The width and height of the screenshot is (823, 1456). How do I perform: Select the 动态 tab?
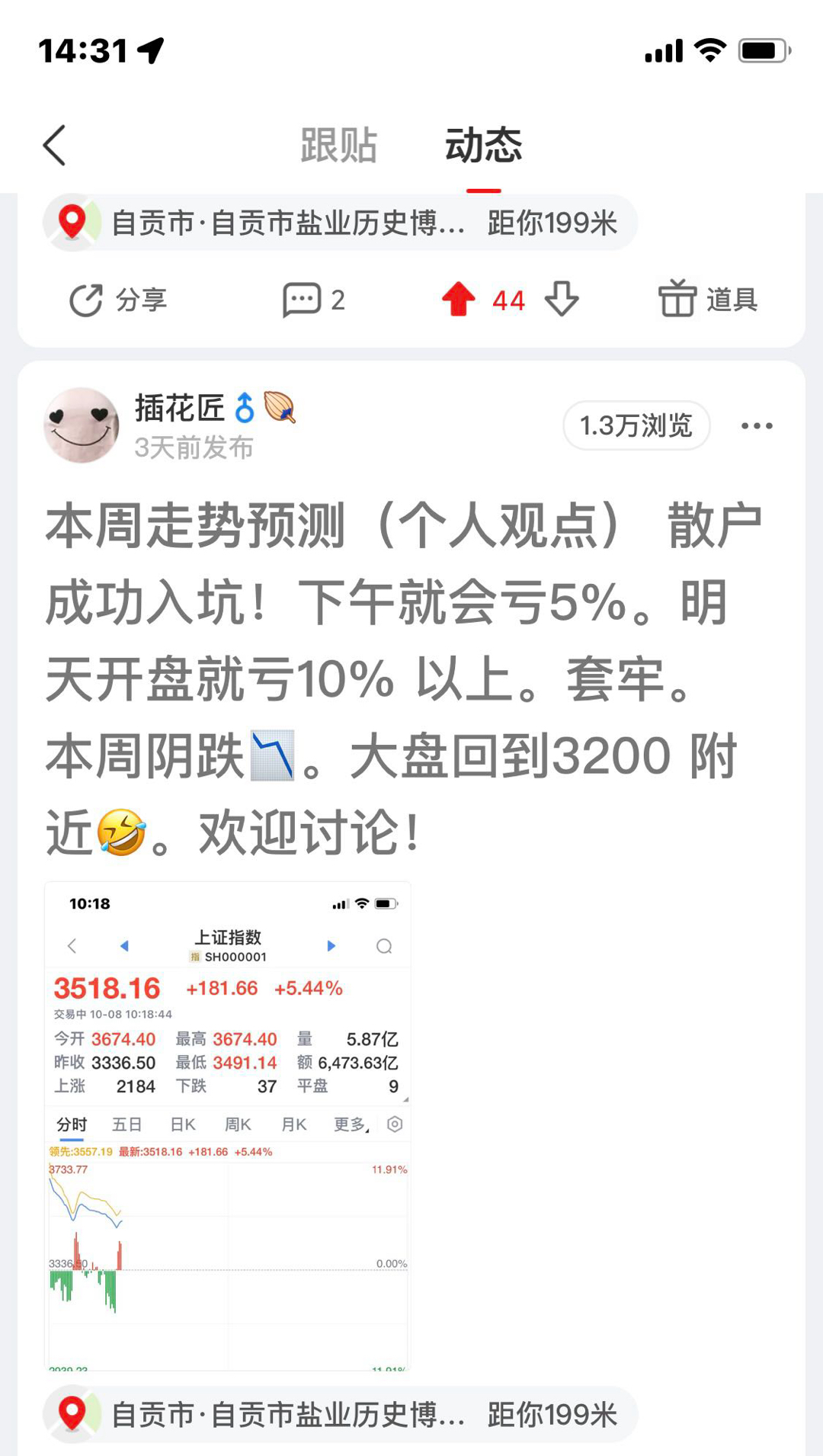[x=483, y=145]
